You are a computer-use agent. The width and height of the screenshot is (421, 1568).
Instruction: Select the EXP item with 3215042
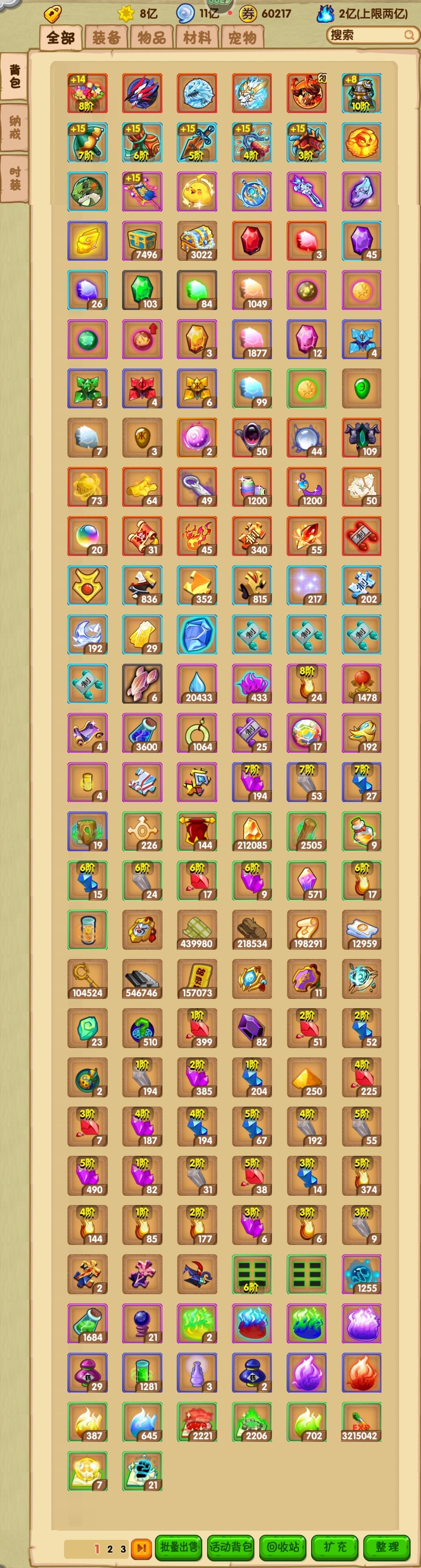361,1421
